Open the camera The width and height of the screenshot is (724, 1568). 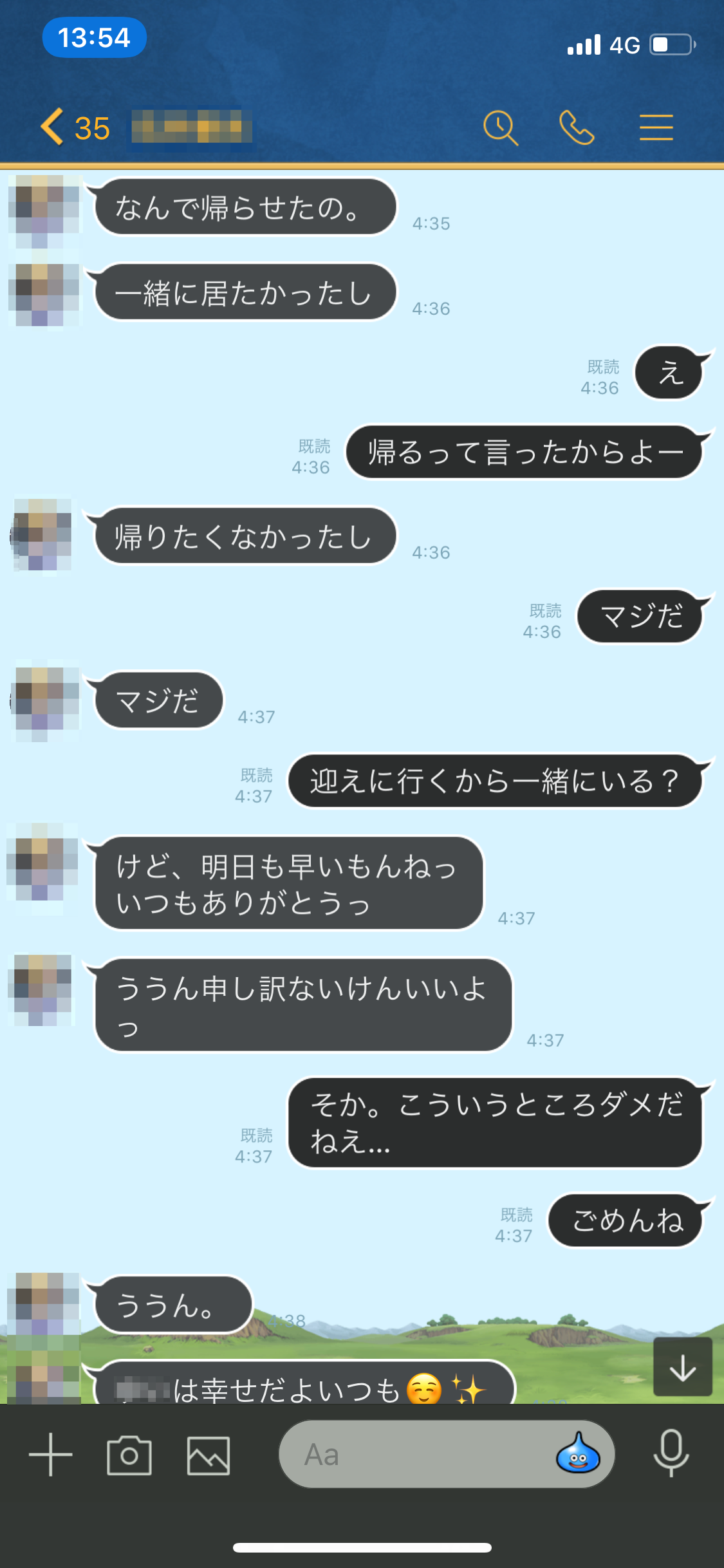click(x=129, y=1455)
